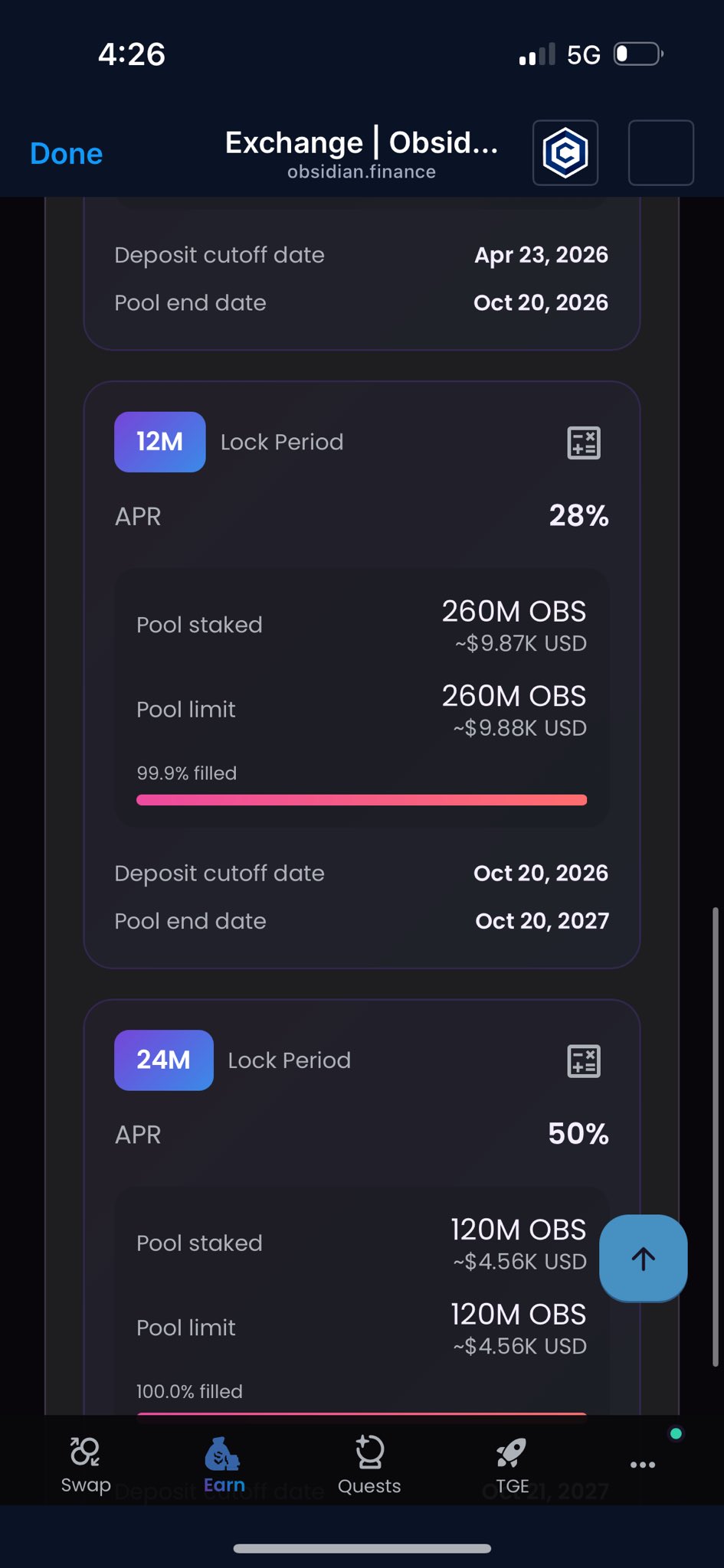
Task: Open calculator for the 24M lock pool
Action: coord(583,1061)
